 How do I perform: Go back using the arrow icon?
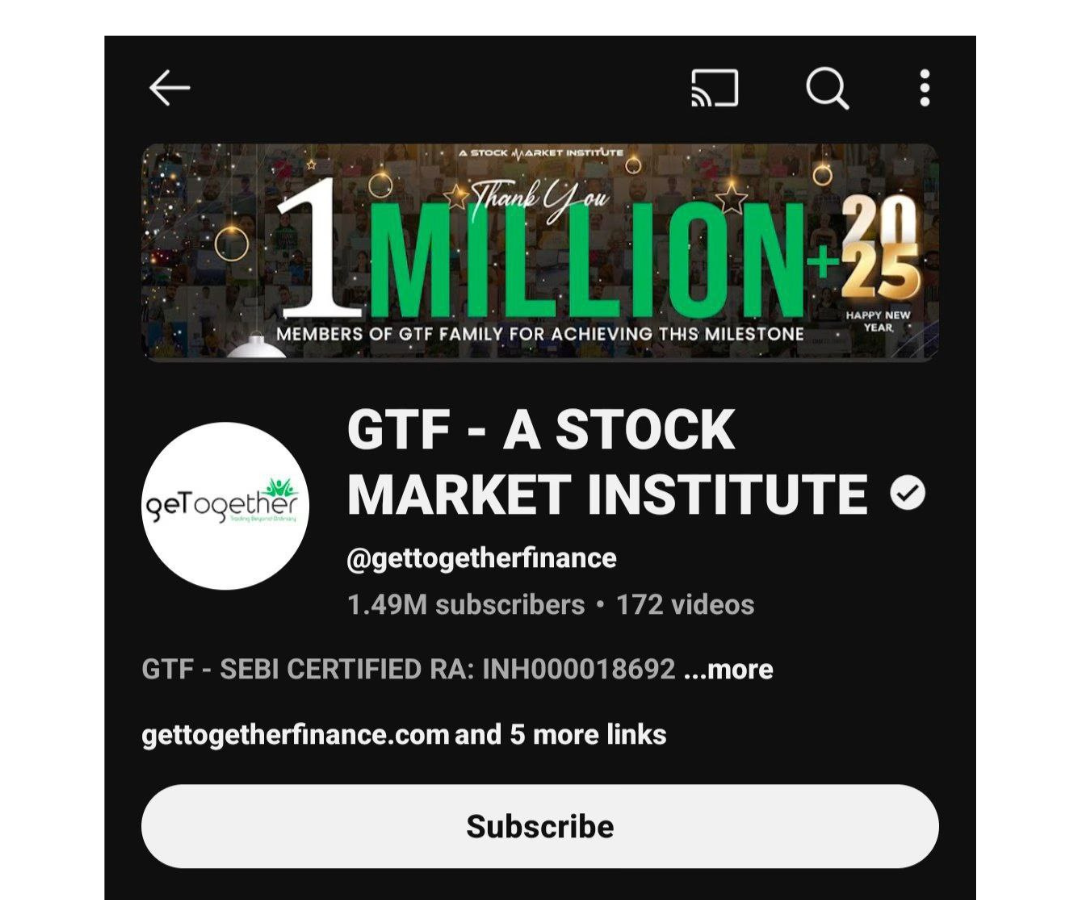point(170,89)
